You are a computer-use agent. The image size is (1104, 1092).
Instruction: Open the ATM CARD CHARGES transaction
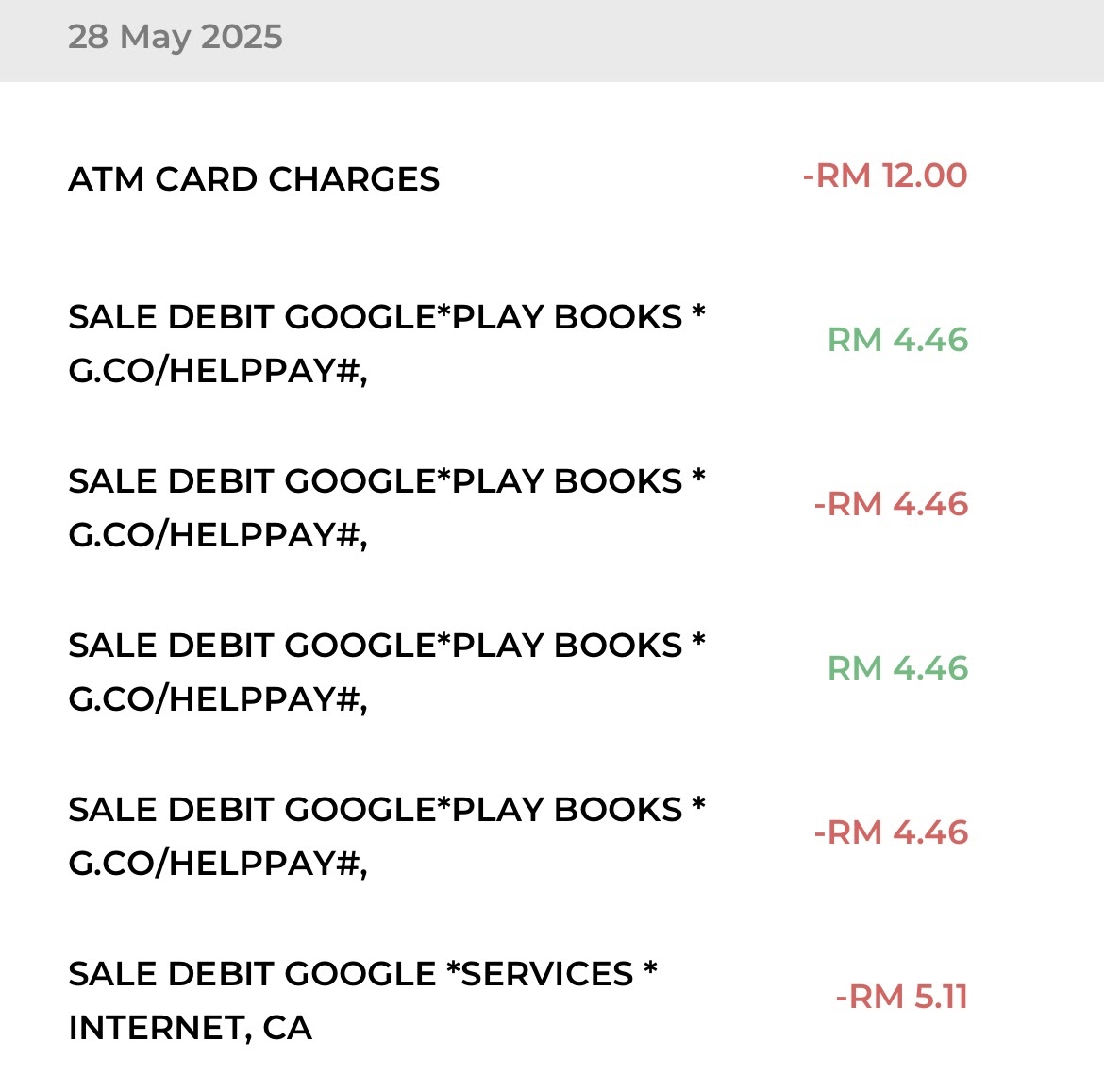point(254,179)
